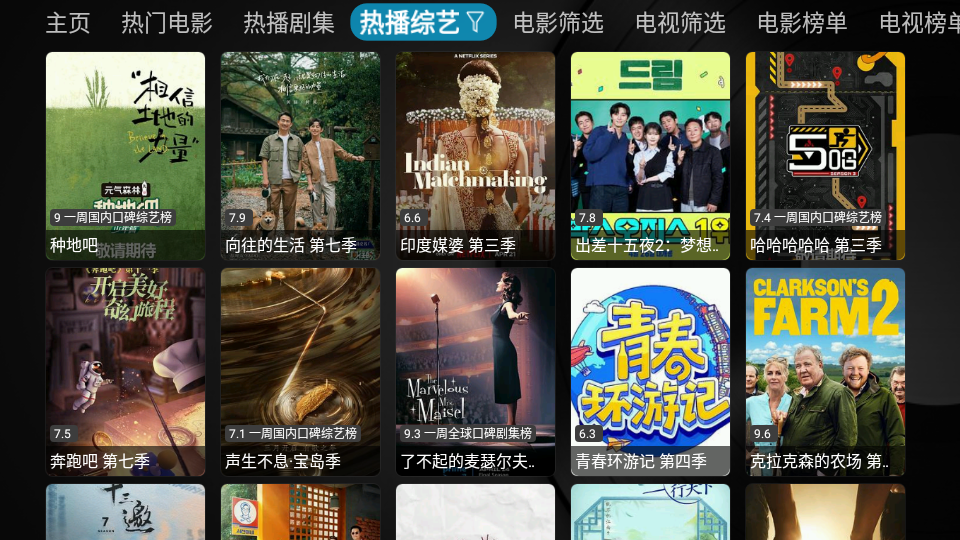Go to the 热播剧集 tab

coord(289,22)
